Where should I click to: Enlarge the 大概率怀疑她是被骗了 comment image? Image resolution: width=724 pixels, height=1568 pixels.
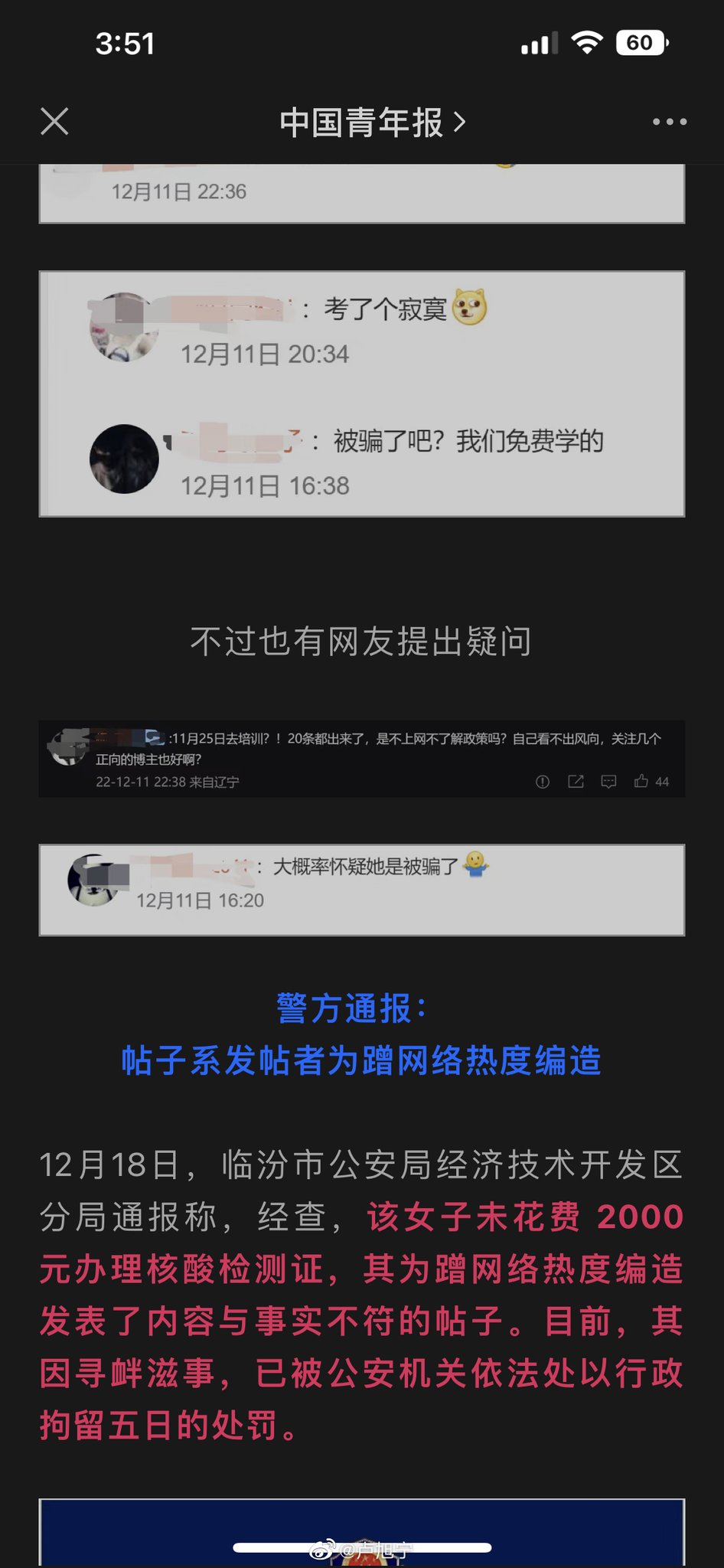[x=361, y=890]
